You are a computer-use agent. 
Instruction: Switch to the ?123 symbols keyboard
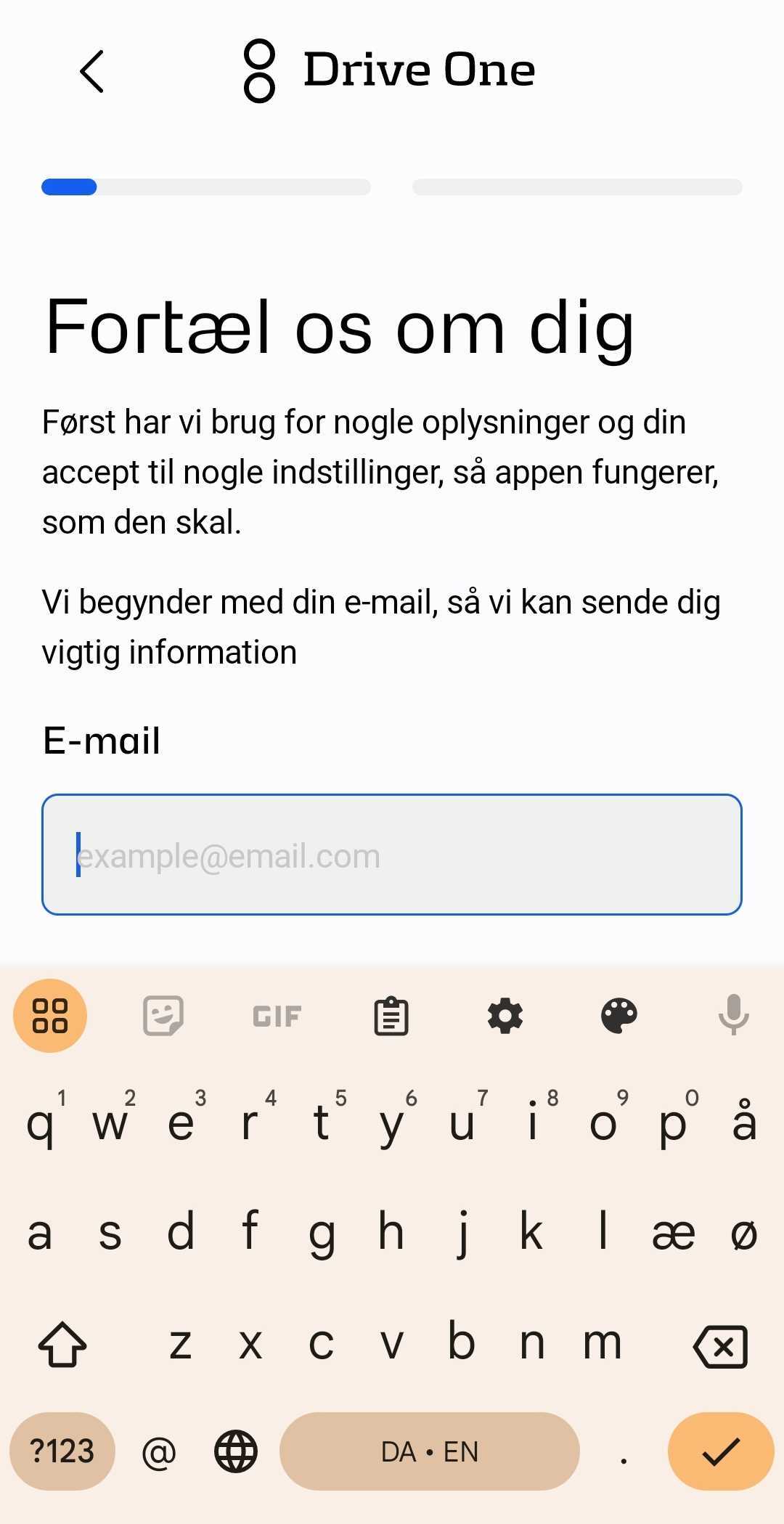tap(62, 1451)
